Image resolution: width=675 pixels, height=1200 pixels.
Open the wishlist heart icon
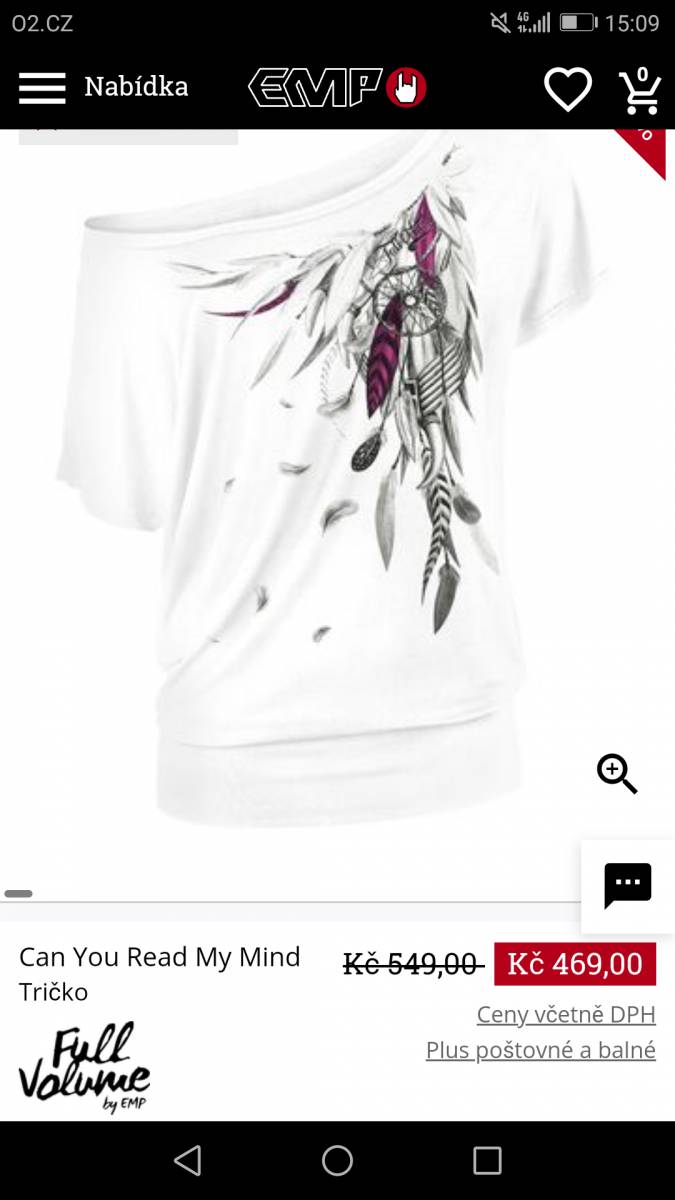point(567,89)
